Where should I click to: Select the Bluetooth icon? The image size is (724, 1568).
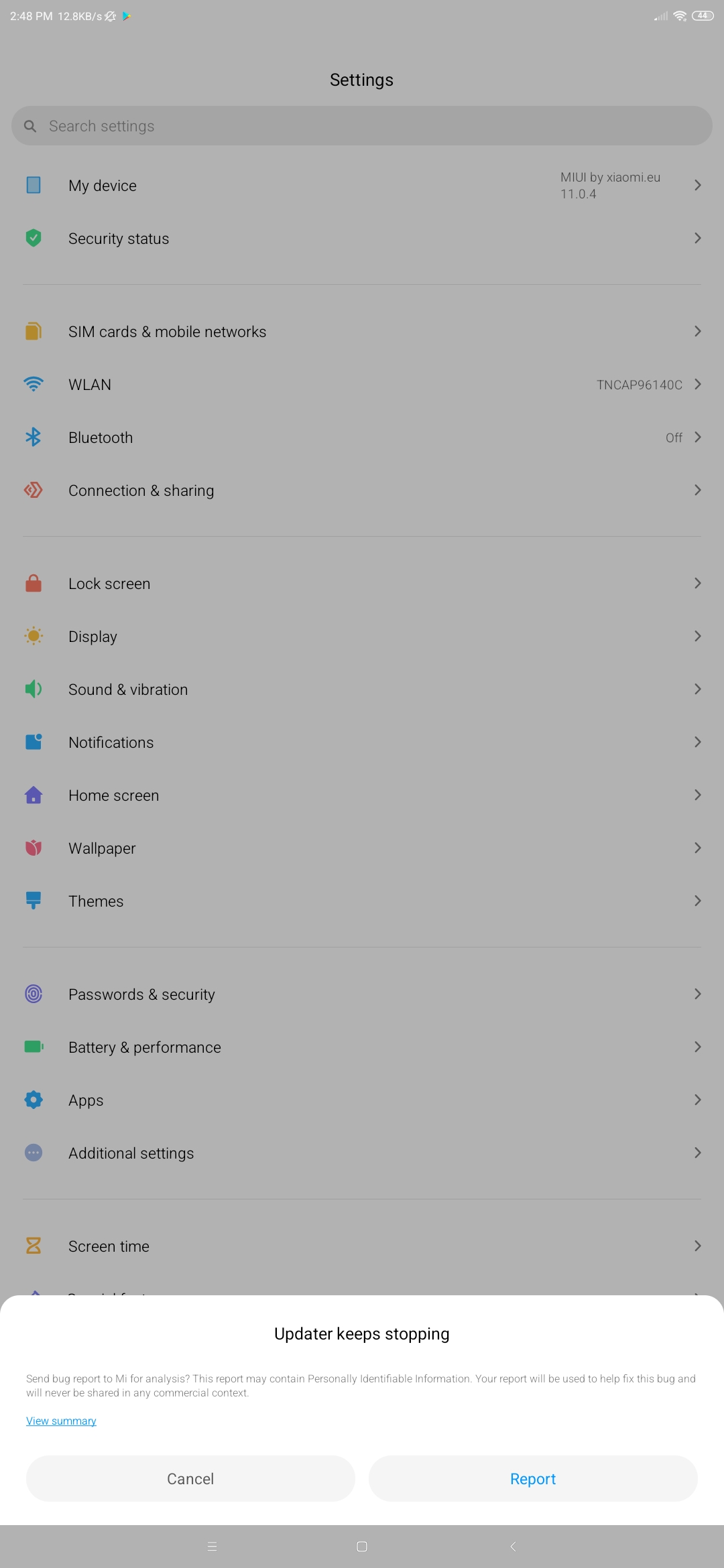[33, 437]
